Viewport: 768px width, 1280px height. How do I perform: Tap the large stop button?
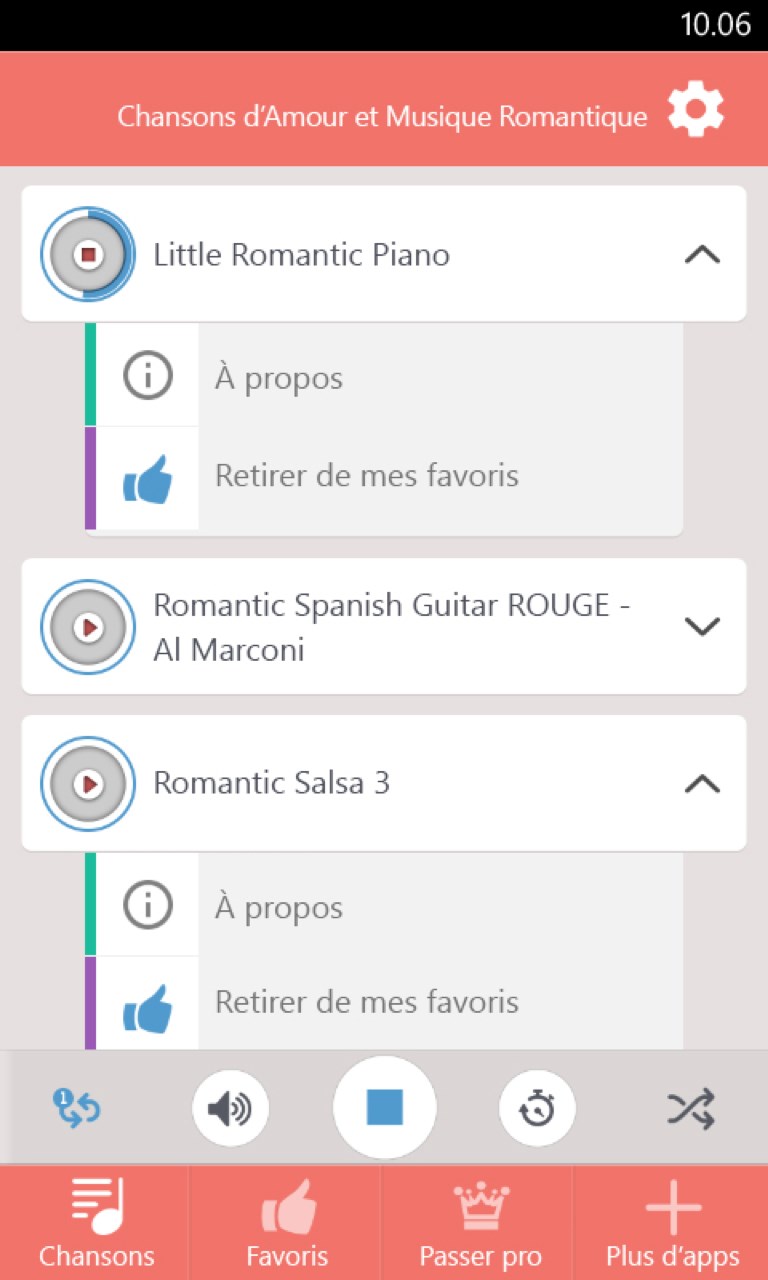pos(385,1108)
